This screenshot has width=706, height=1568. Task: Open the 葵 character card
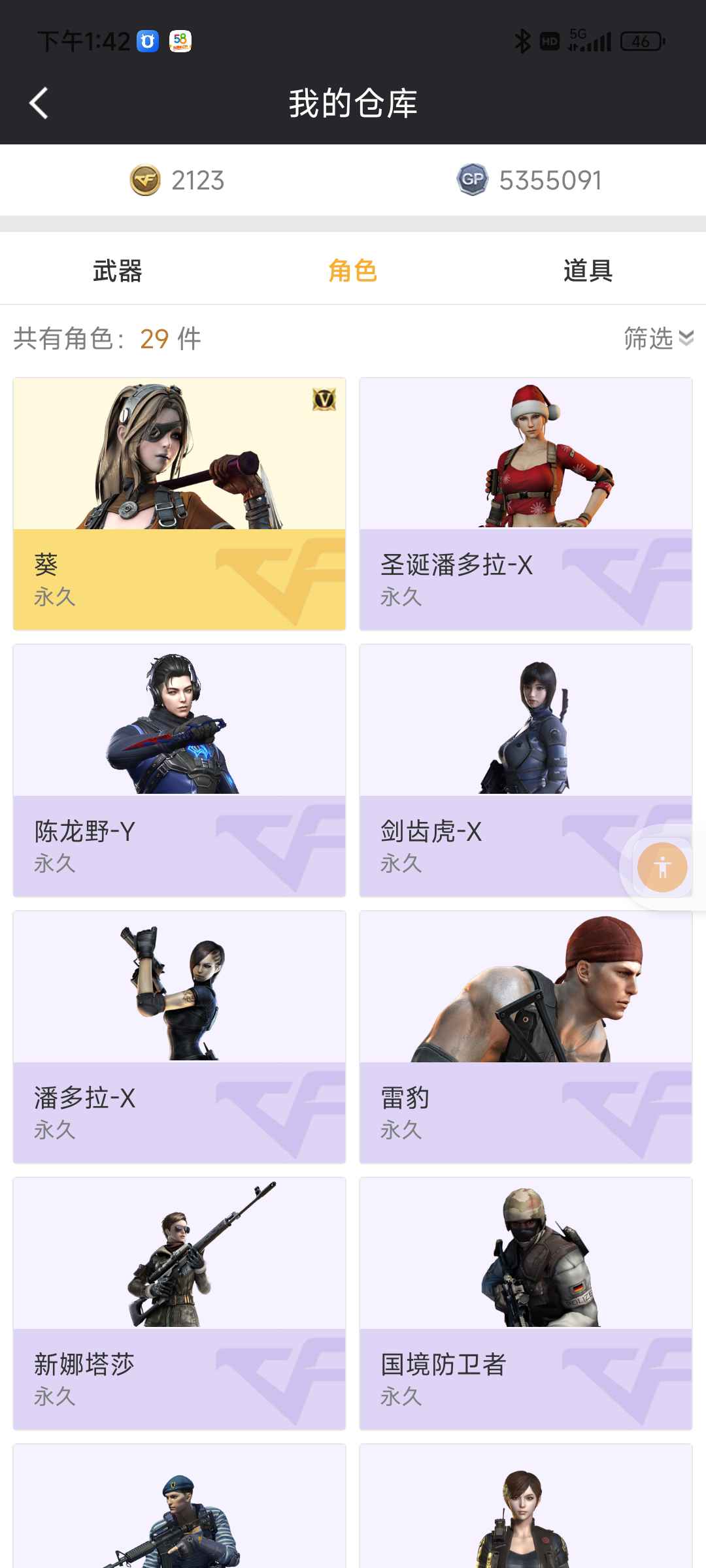(179, 504)
